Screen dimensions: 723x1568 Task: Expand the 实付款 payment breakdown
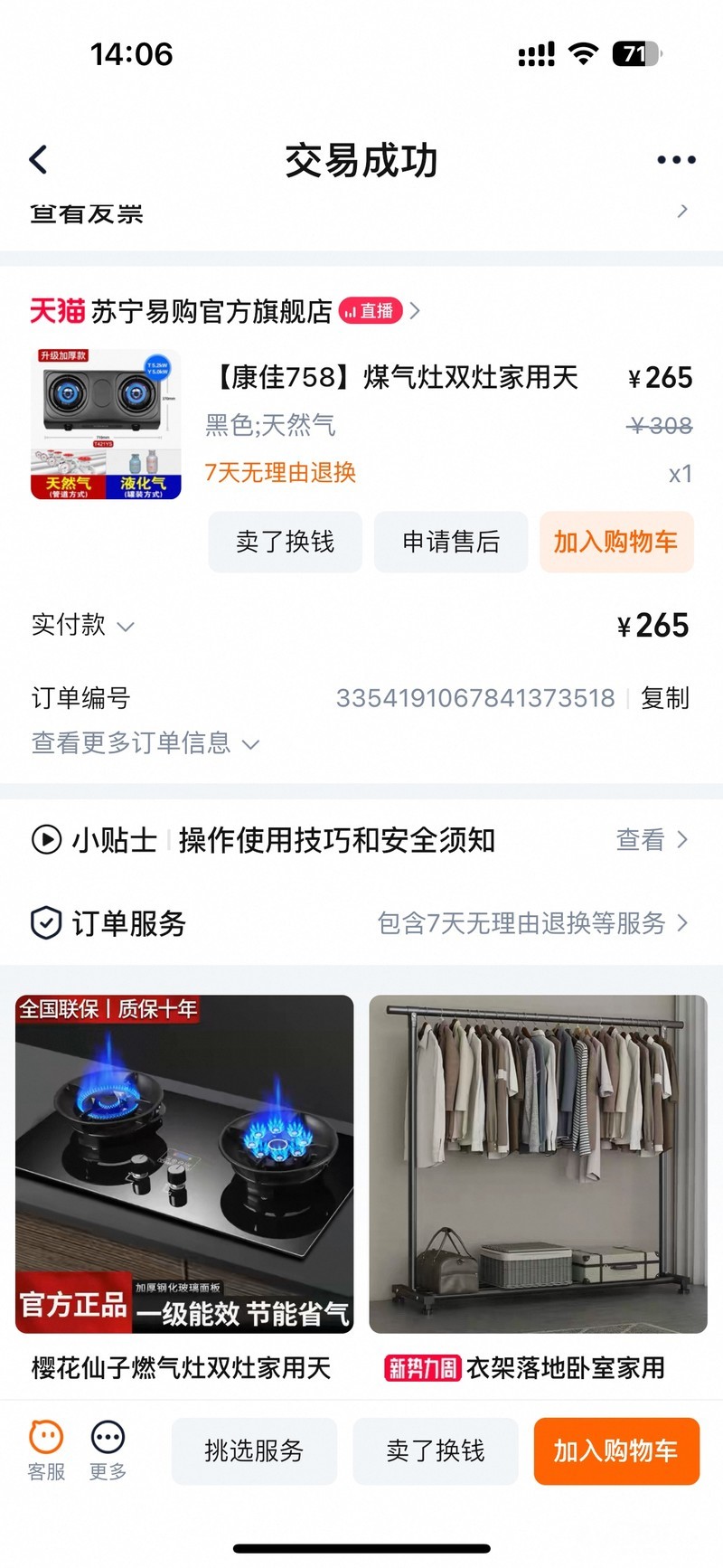pyautogui.click(x=83, y=625)
